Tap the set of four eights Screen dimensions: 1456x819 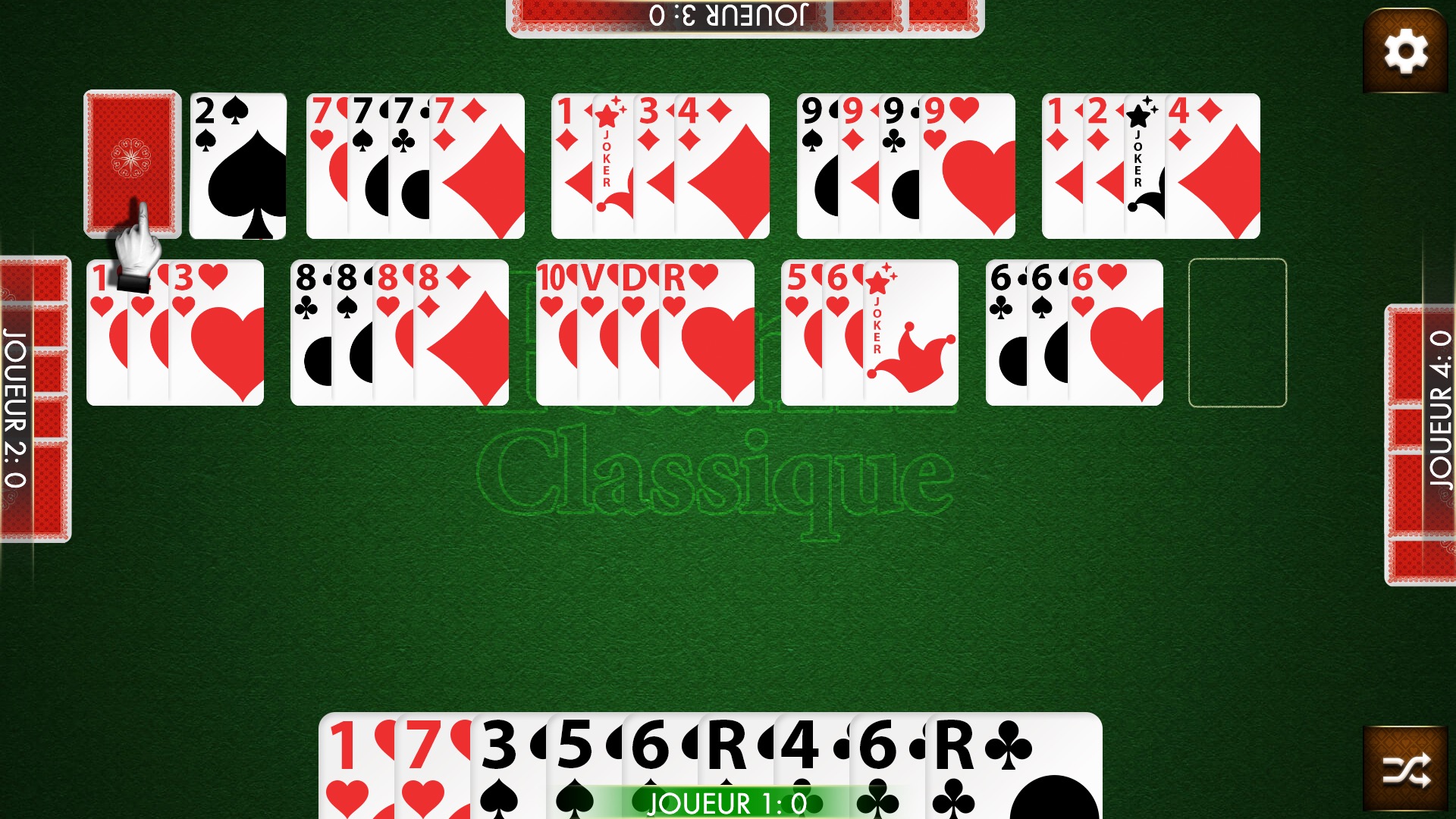click(400, 332)
